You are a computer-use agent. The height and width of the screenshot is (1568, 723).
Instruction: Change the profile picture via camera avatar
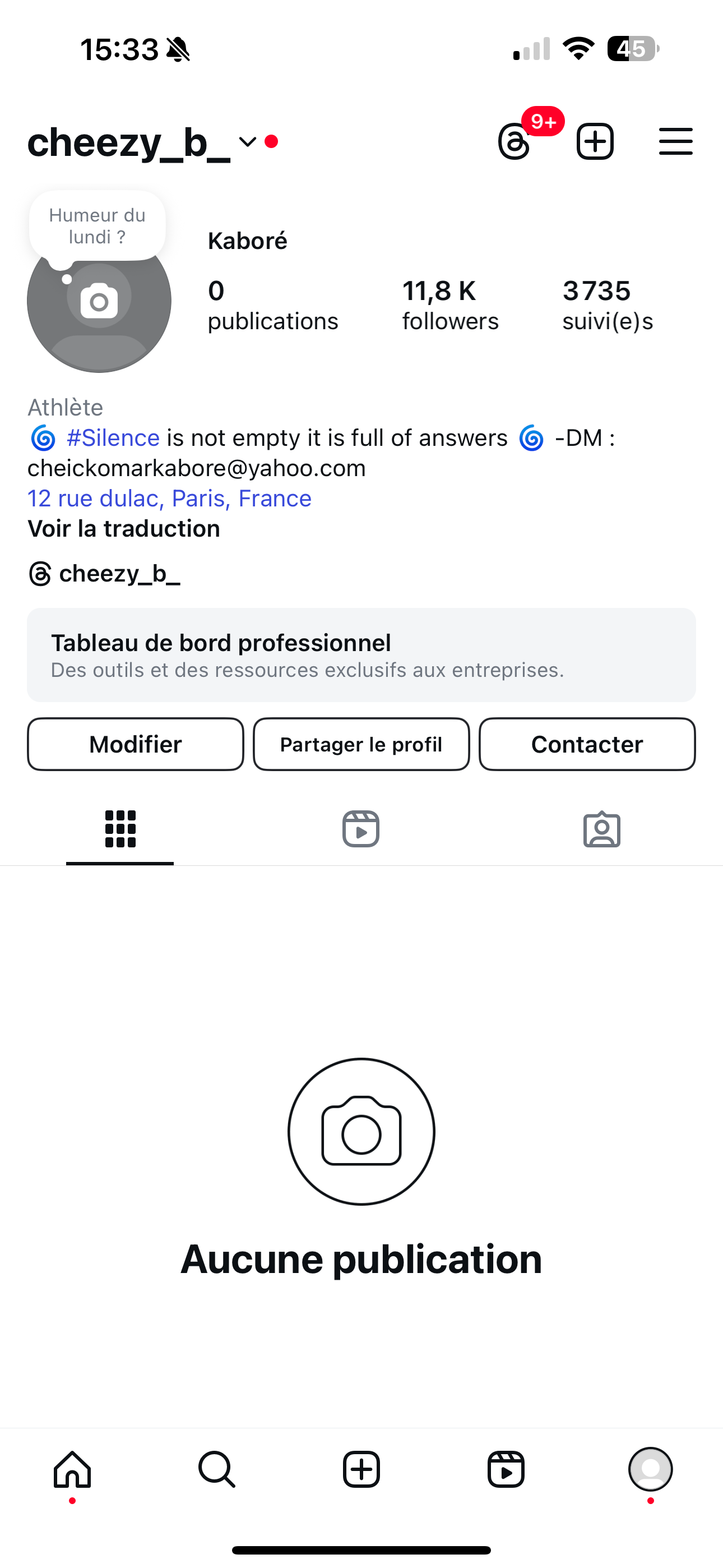click(99, 300)
